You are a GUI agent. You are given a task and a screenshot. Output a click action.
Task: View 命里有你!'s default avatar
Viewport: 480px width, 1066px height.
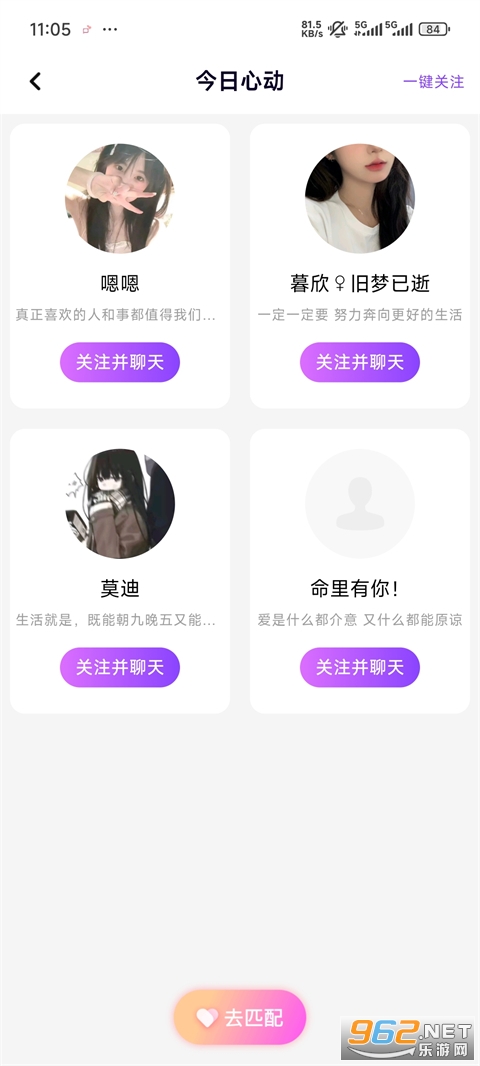360,503
